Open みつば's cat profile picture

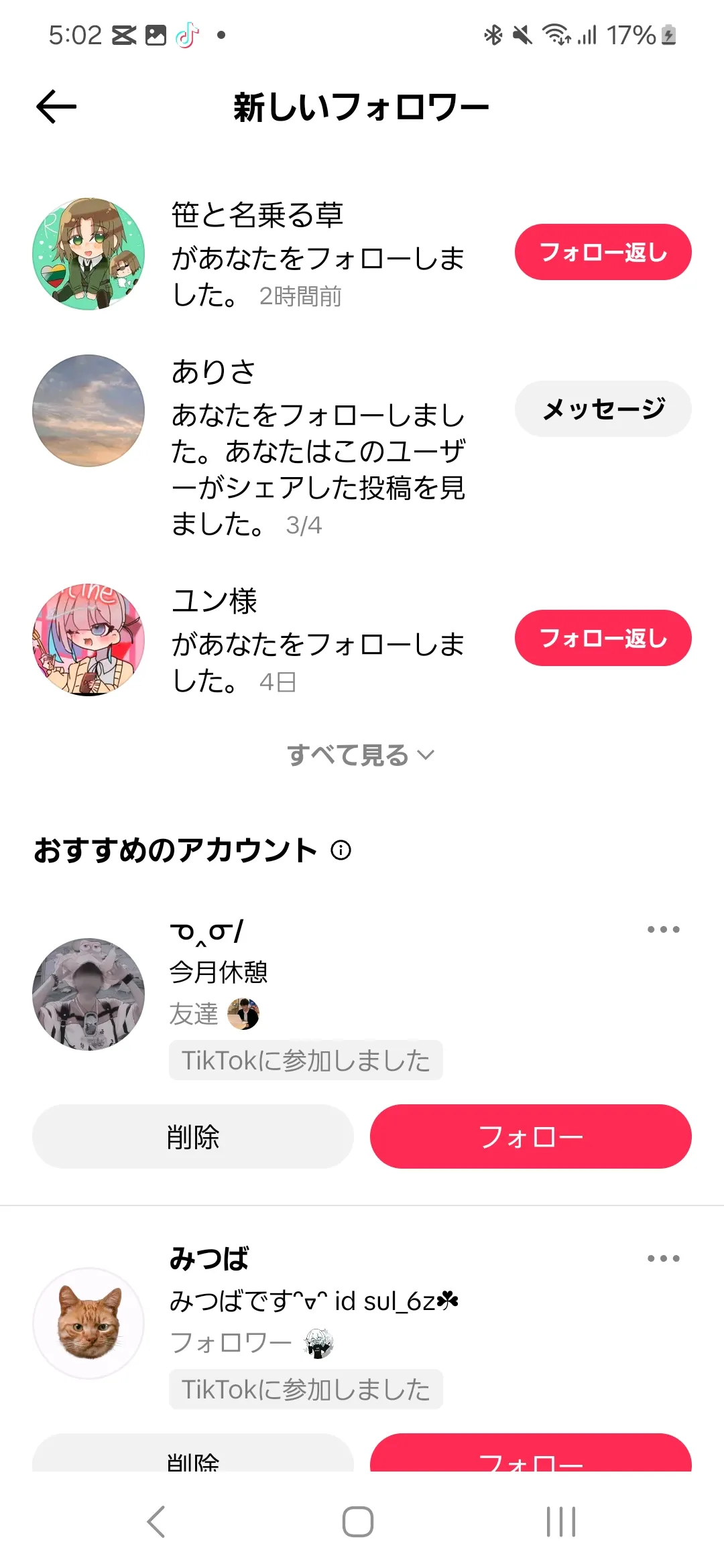point(88,1323)
